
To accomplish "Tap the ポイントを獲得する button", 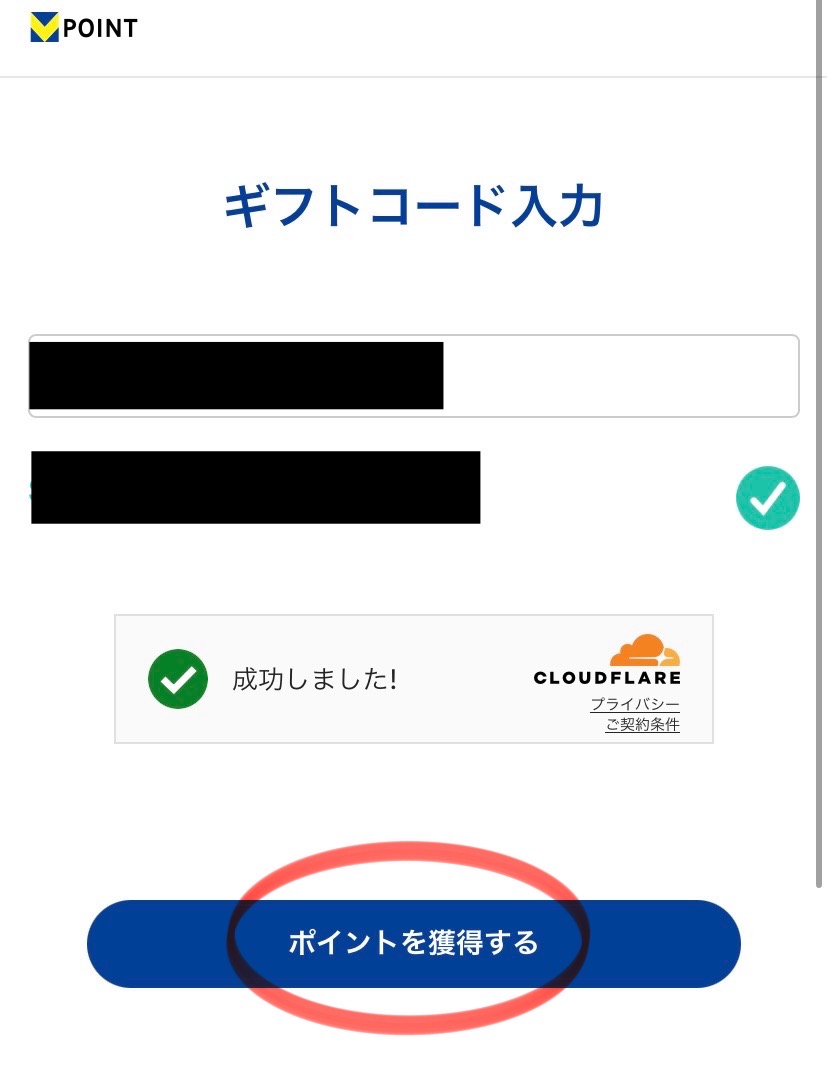I will [x=413, y=943].
